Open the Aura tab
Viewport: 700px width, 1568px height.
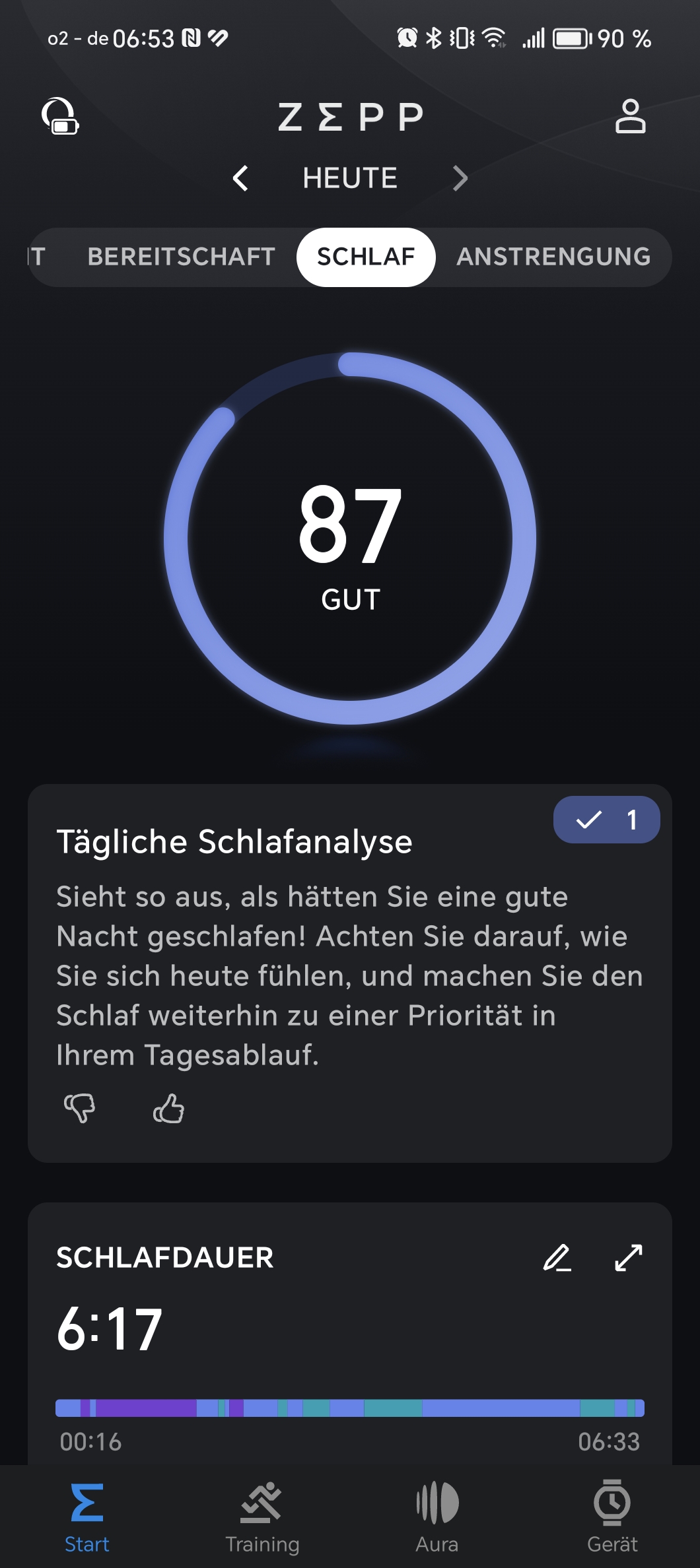[437, 1515]
